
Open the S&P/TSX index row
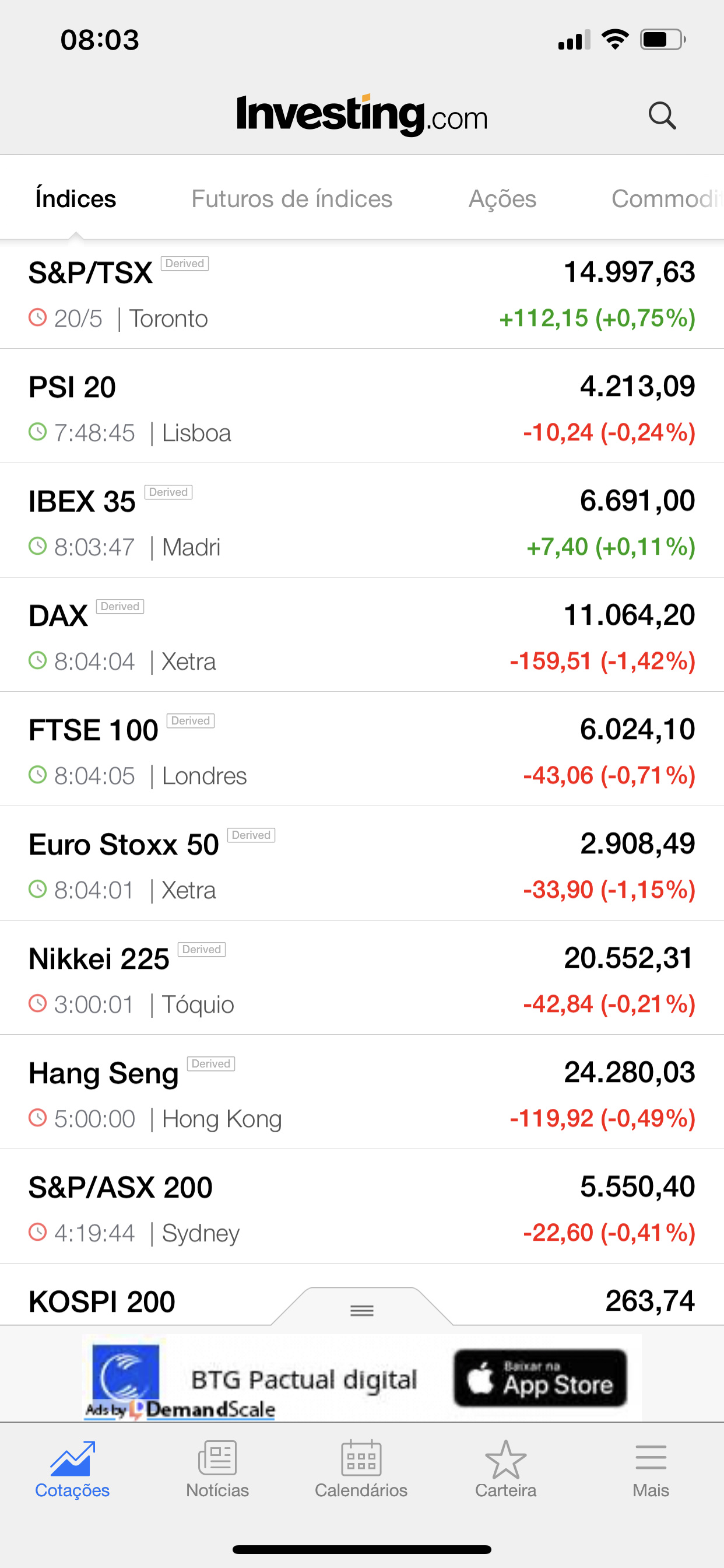[x=362, y=294]
